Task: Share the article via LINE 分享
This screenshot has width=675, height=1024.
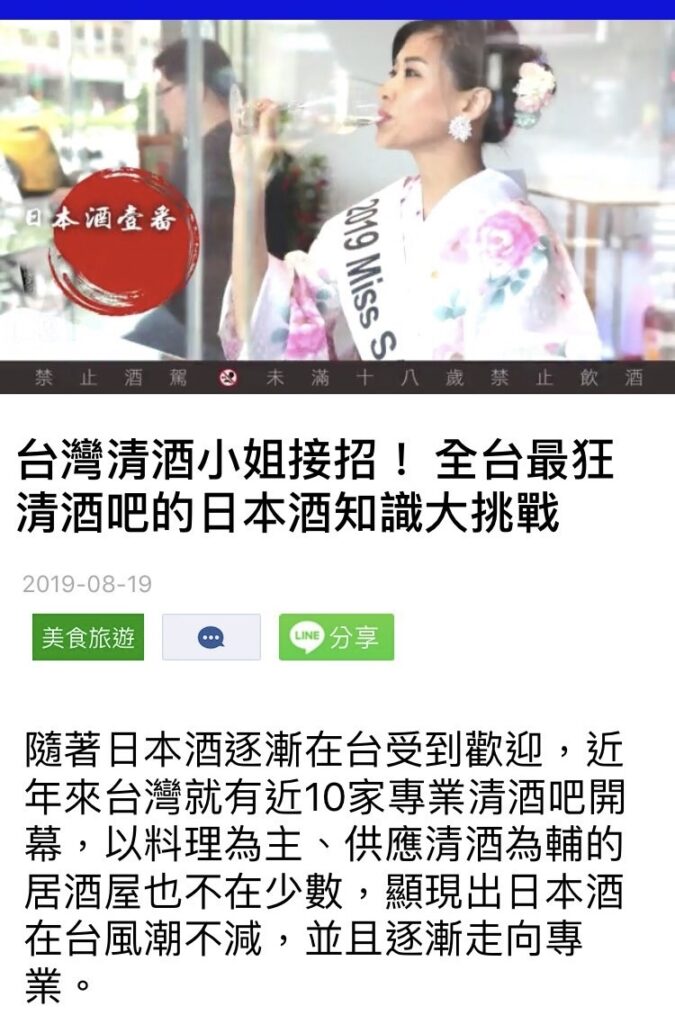Action: [336, 637]
